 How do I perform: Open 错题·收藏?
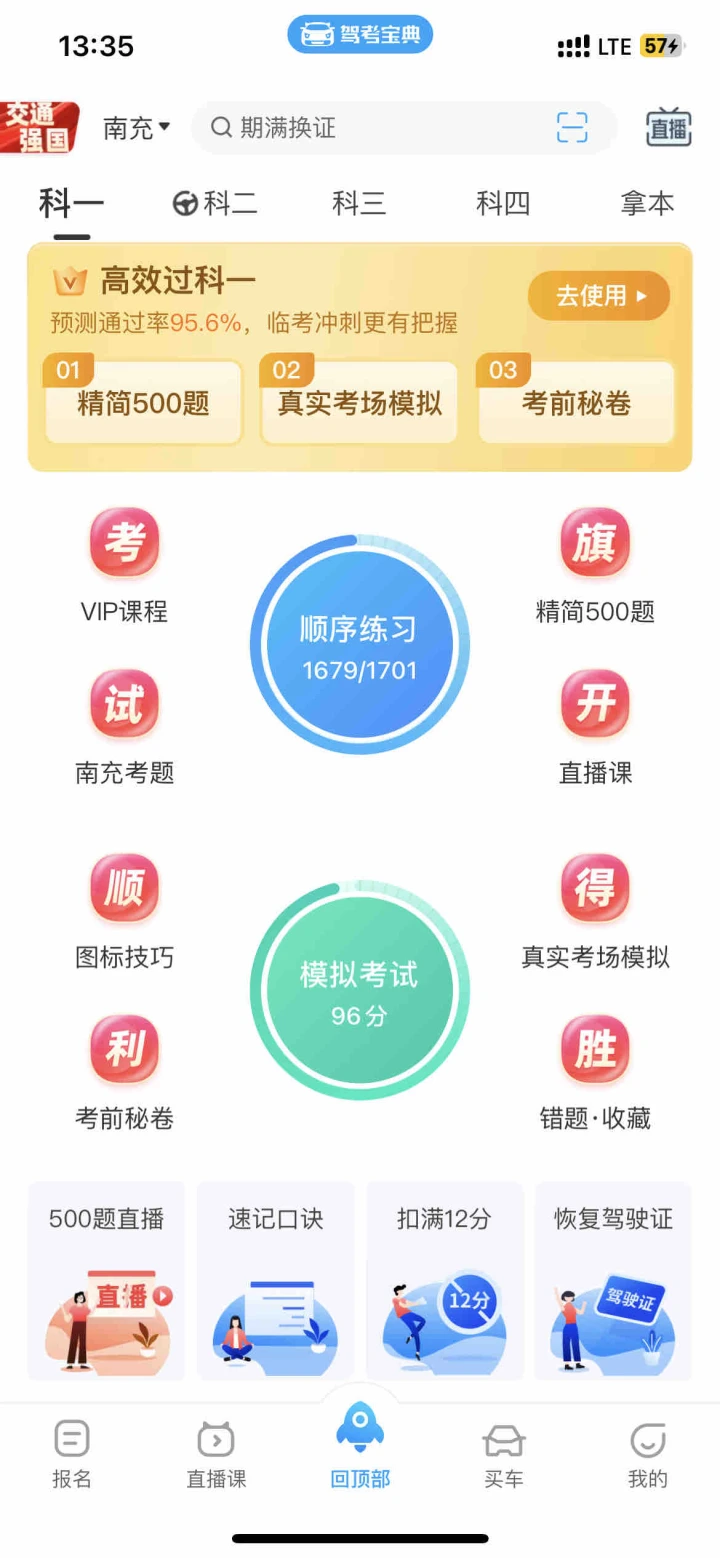(x=595, y=1073)
